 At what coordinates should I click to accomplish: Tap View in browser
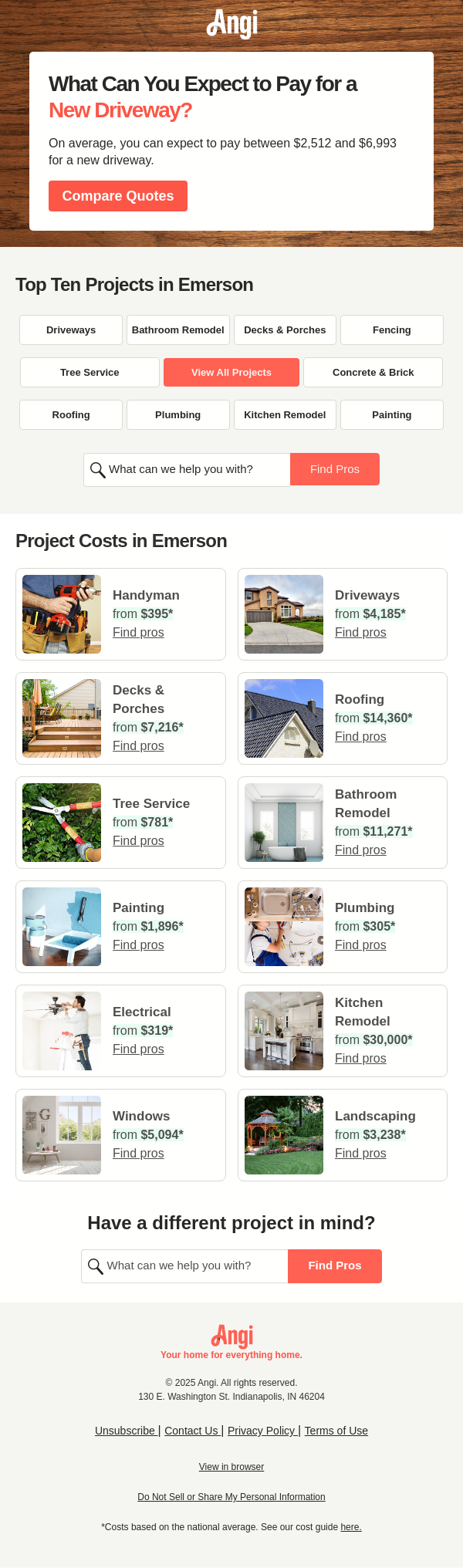[x=231, y=1467]
